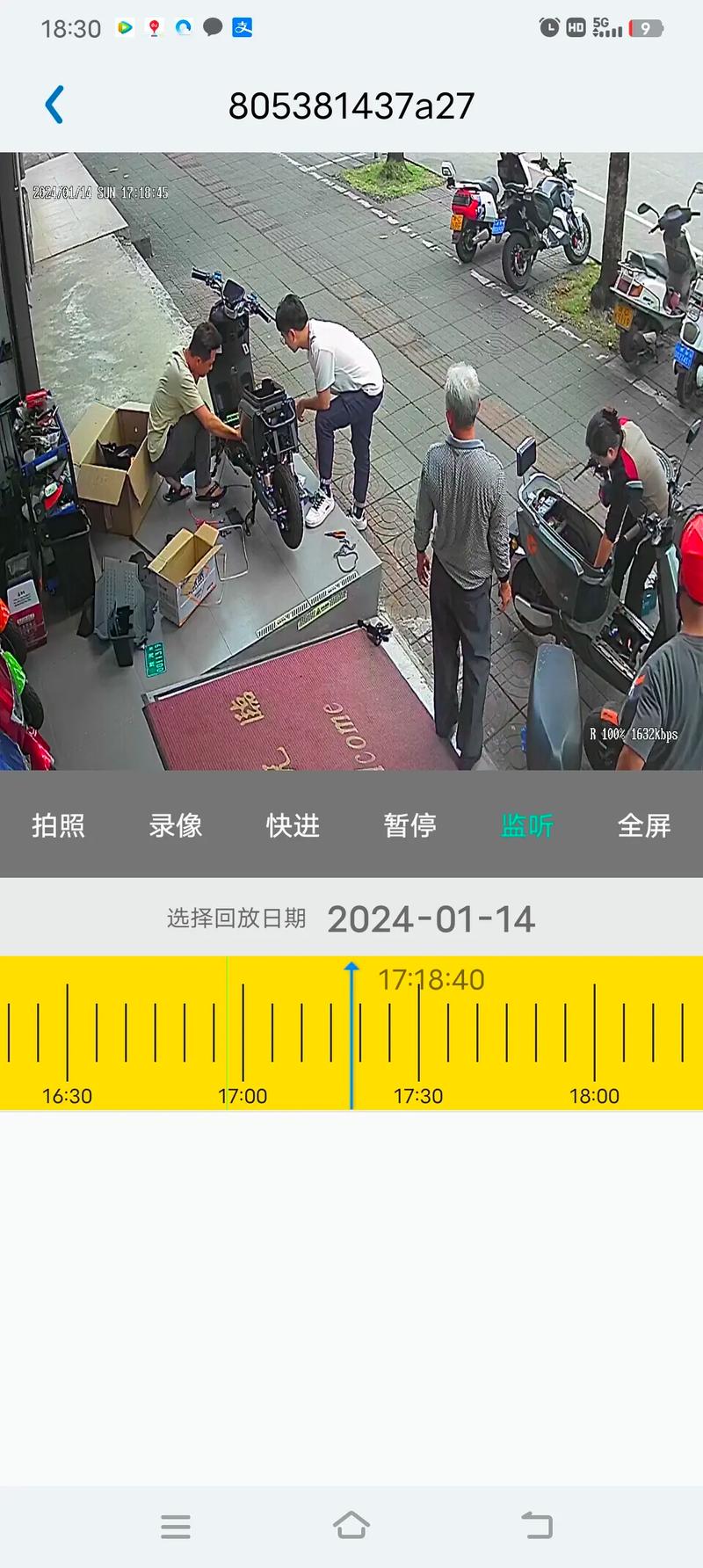Tap the 拍照 snapshot icon button
The image size is (703, 1568).
pos(58,826)
